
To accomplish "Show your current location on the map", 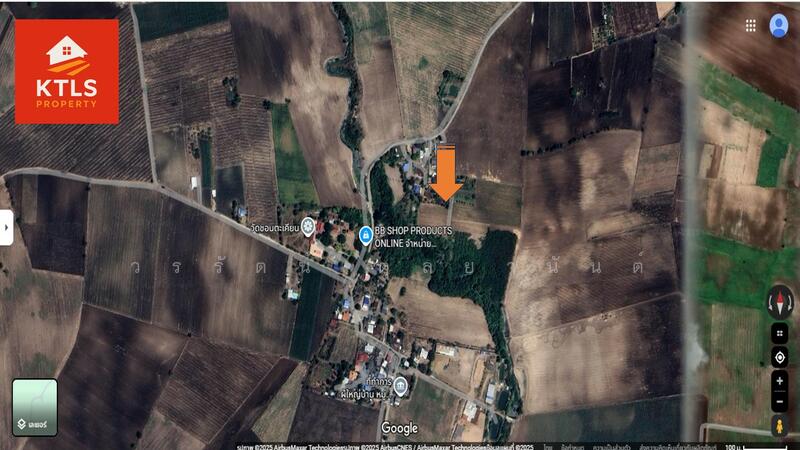I will tap(780, 357).
